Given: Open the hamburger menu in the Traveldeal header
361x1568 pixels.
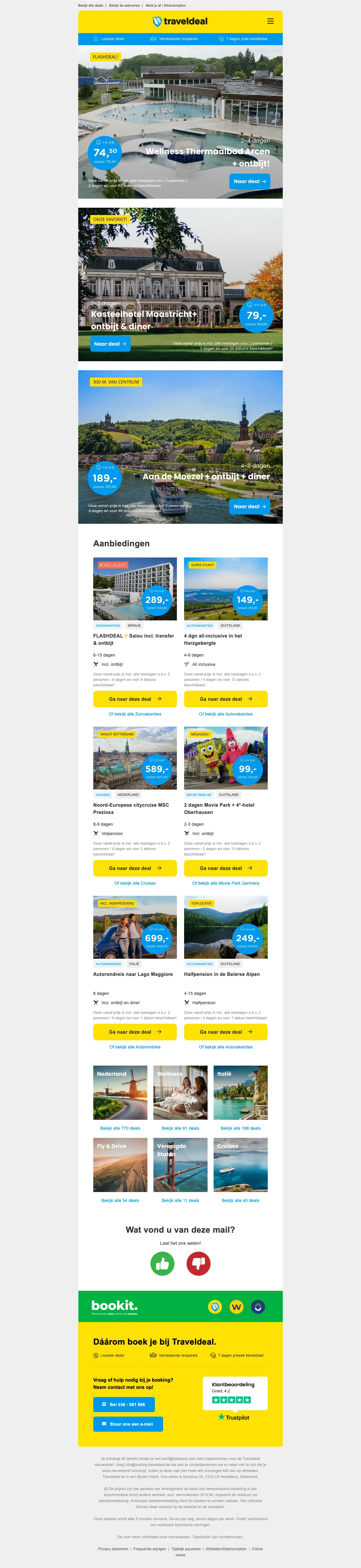Looking at the screenshot, I should coord(270,21).
